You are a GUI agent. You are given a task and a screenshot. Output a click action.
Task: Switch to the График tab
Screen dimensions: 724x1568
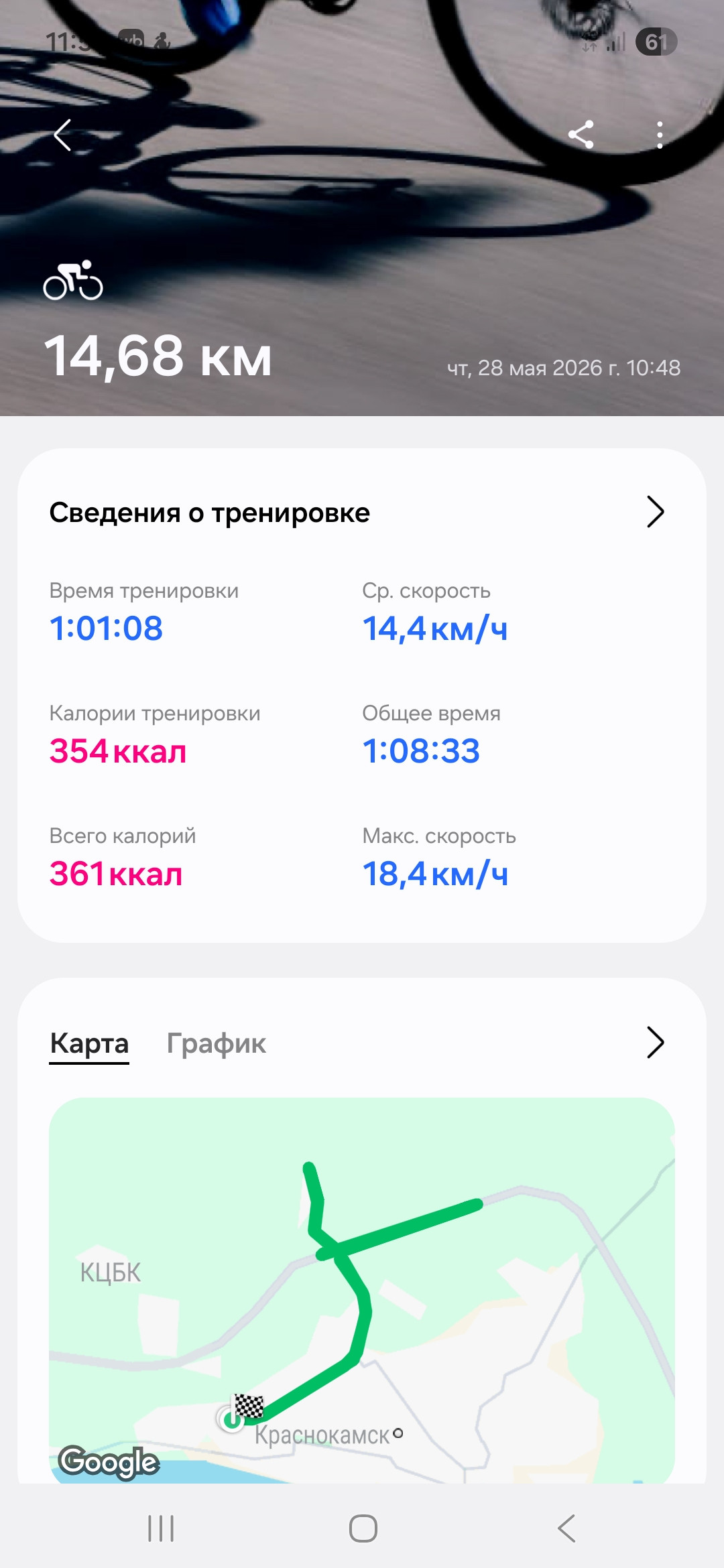click(216, 1043)
